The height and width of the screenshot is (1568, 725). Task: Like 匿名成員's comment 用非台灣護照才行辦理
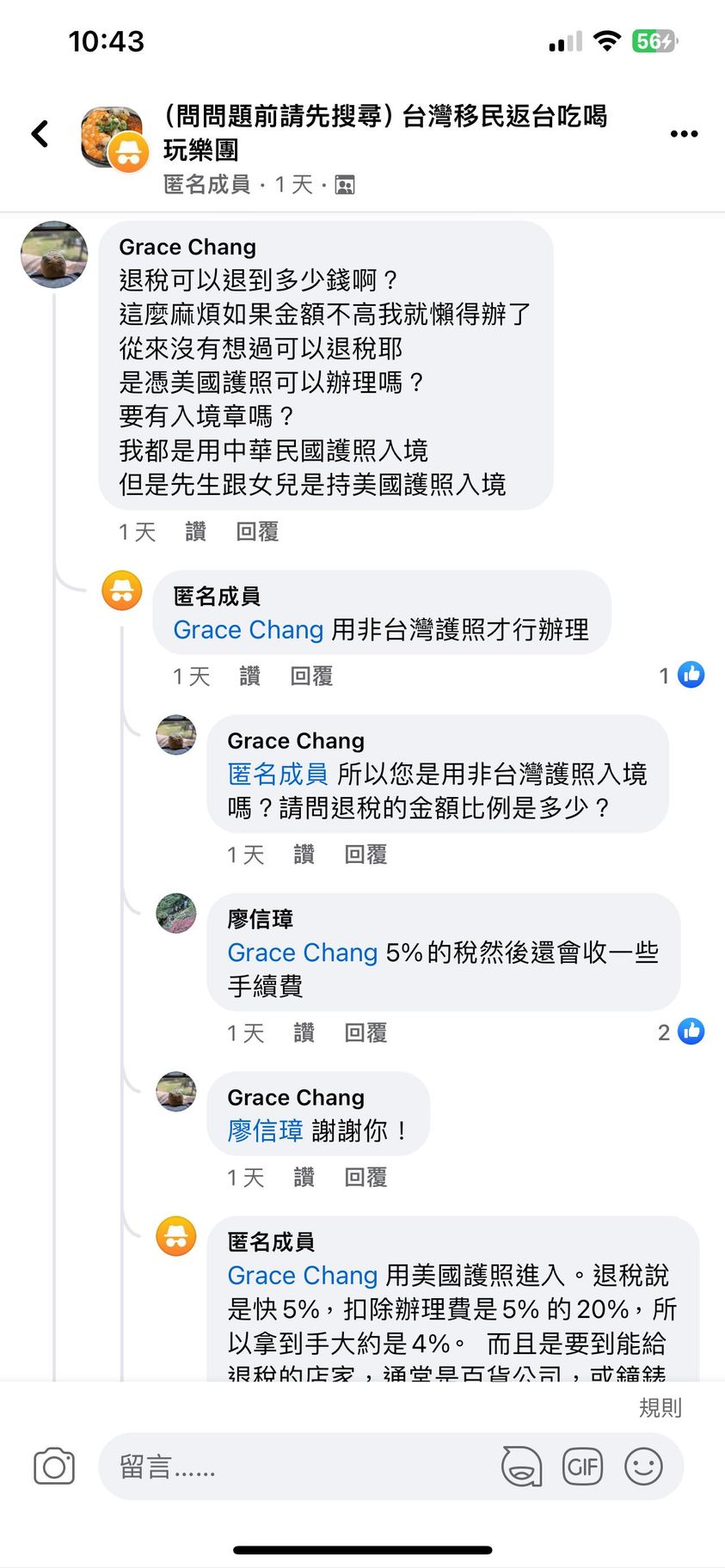point(249,677)
